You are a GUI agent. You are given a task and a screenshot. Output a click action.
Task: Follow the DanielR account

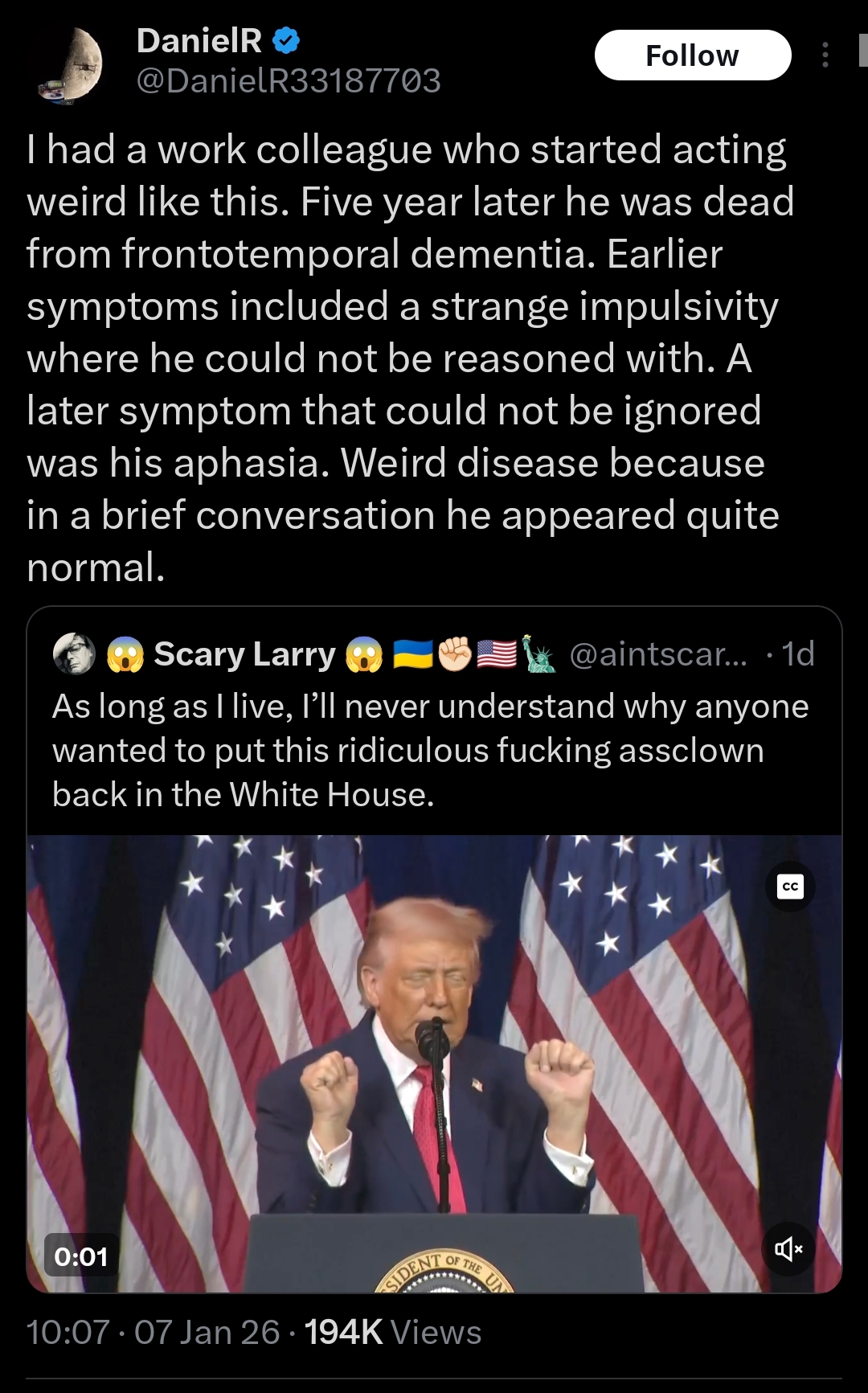692,55
